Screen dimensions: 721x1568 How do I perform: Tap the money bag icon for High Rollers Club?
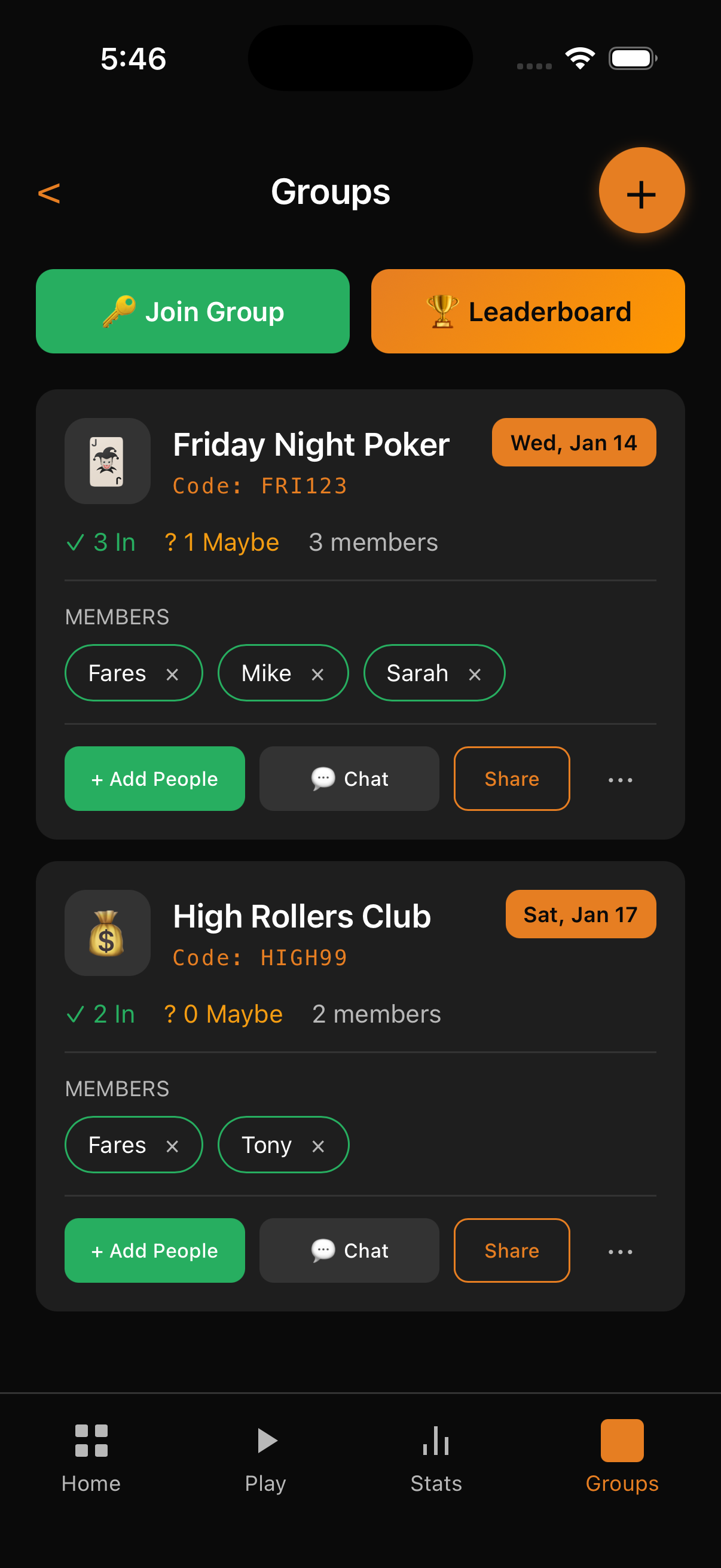[x=107, y=933]
